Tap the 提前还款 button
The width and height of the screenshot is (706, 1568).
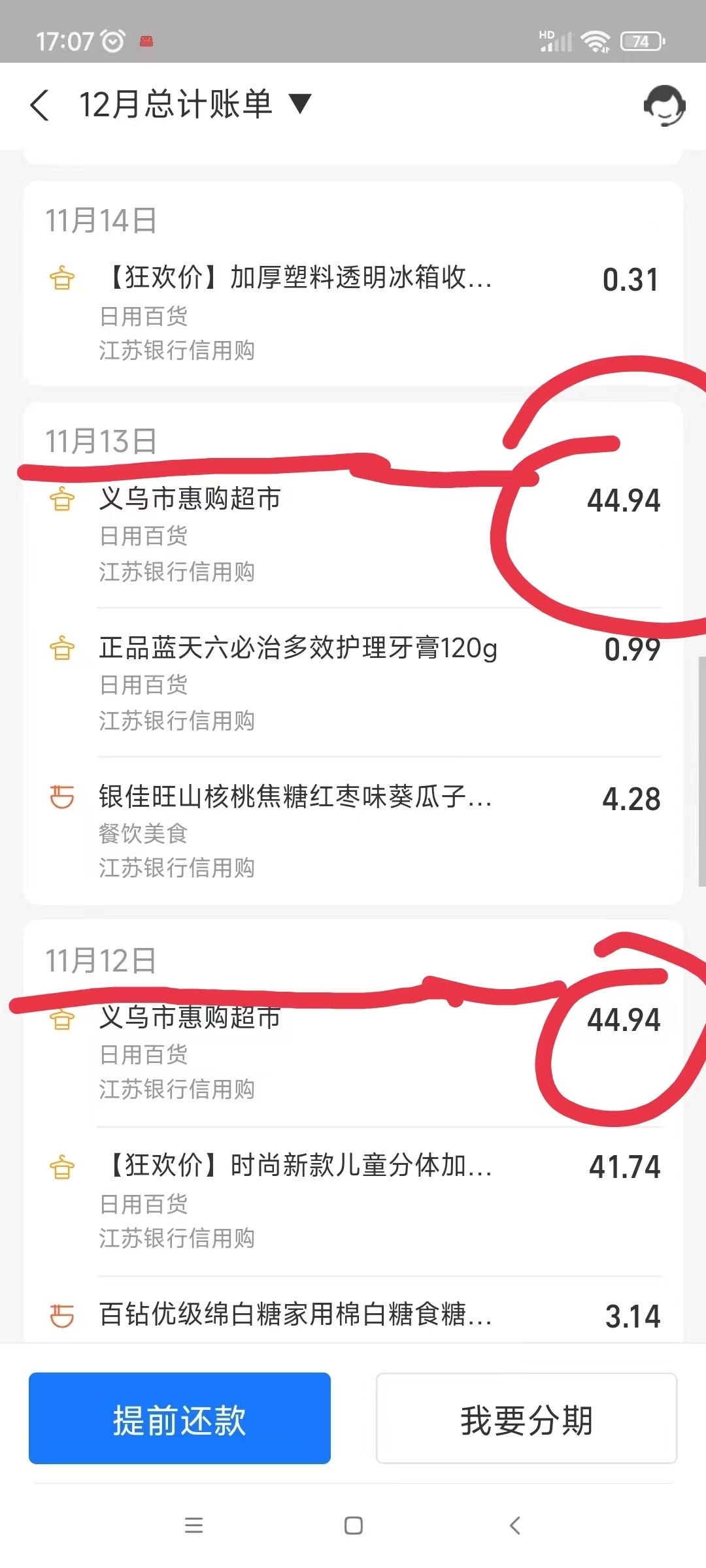point(180,1418)
